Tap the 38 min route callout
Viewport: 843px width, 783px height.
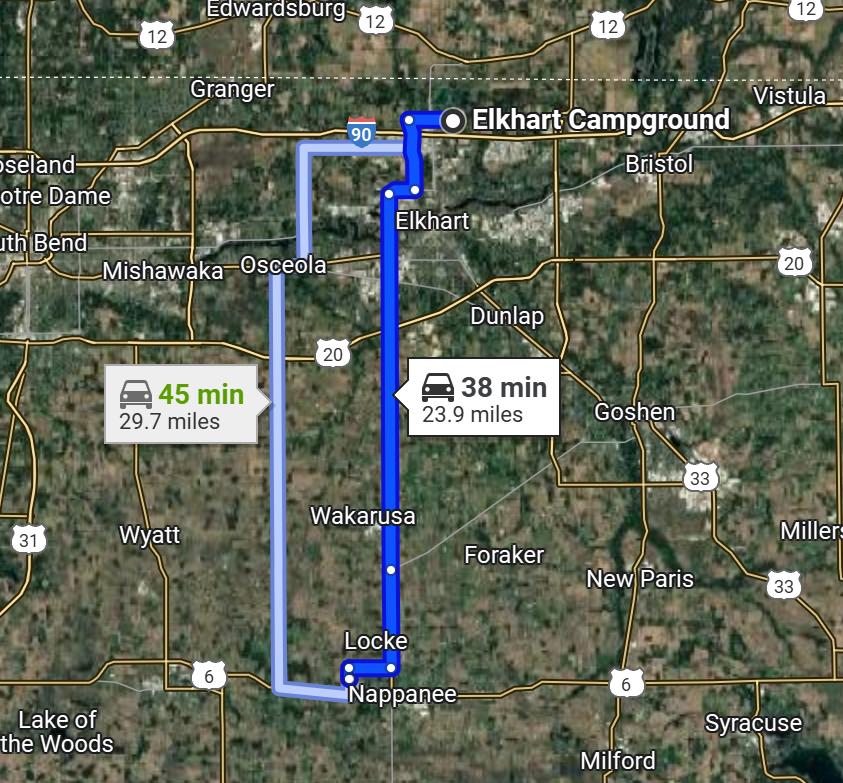pos(484,397)
